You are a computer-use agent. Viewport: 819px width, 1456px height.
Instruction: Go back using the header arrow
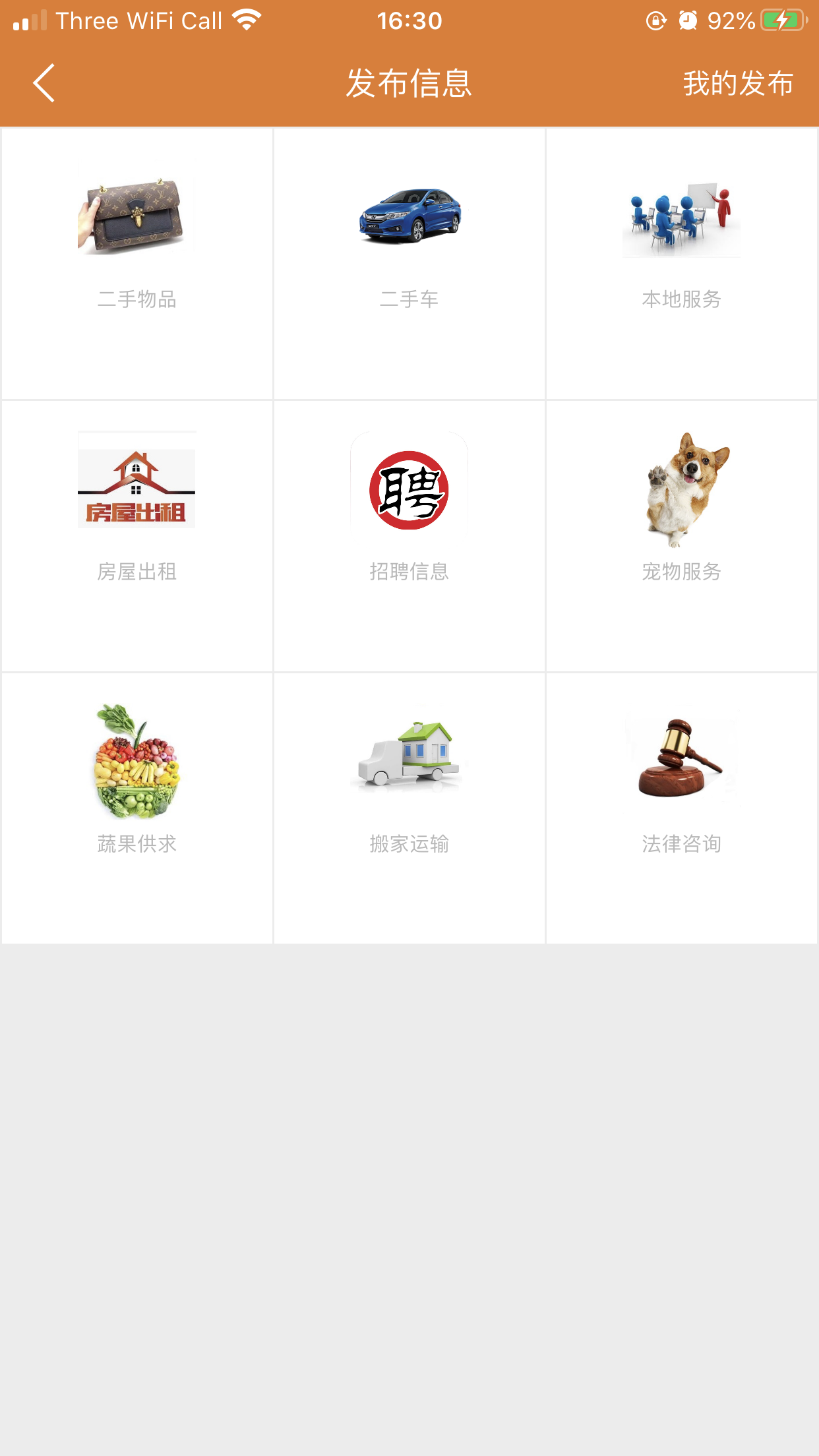click(44, 84)
